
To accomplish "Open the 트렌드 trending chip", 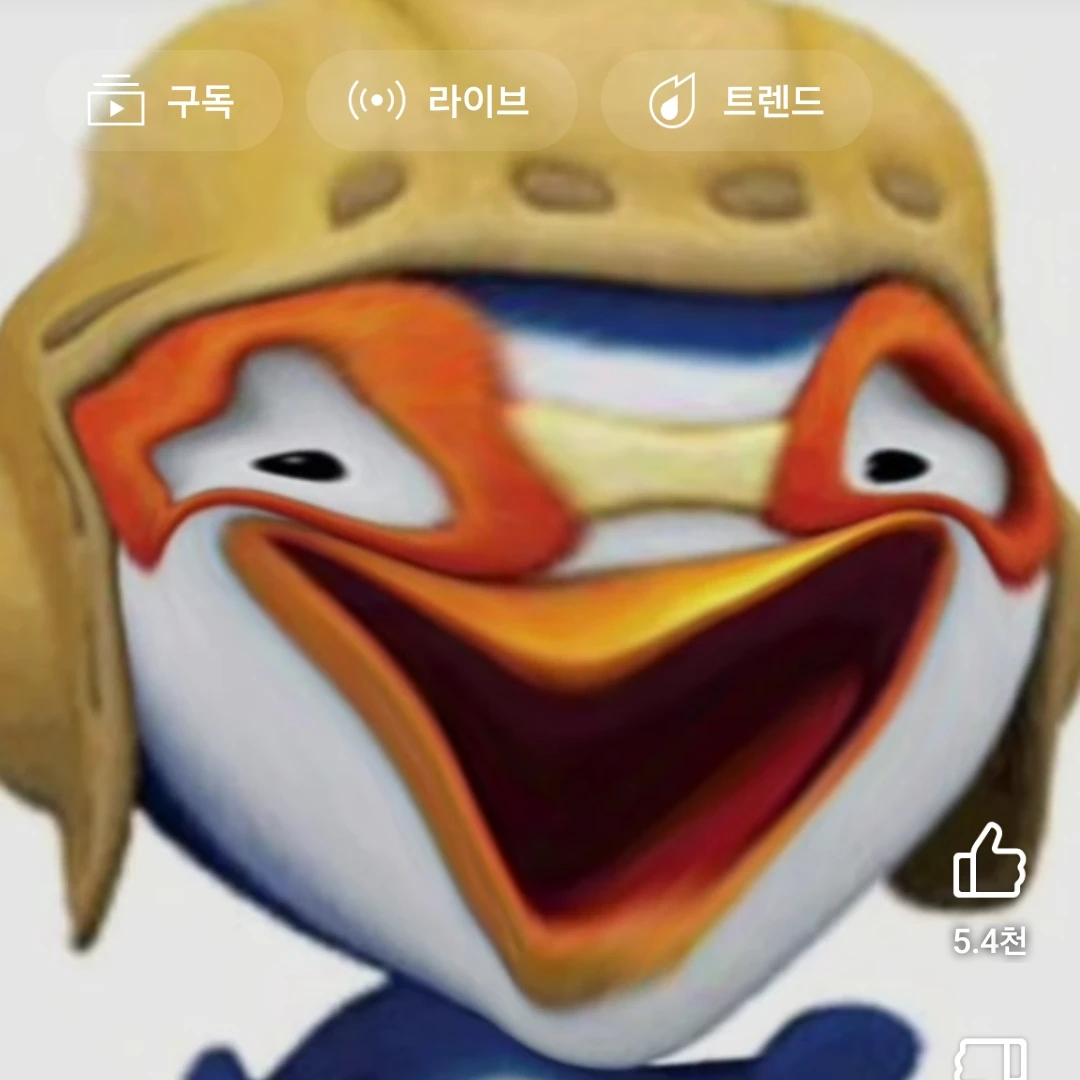I will [x=736, y=101].
